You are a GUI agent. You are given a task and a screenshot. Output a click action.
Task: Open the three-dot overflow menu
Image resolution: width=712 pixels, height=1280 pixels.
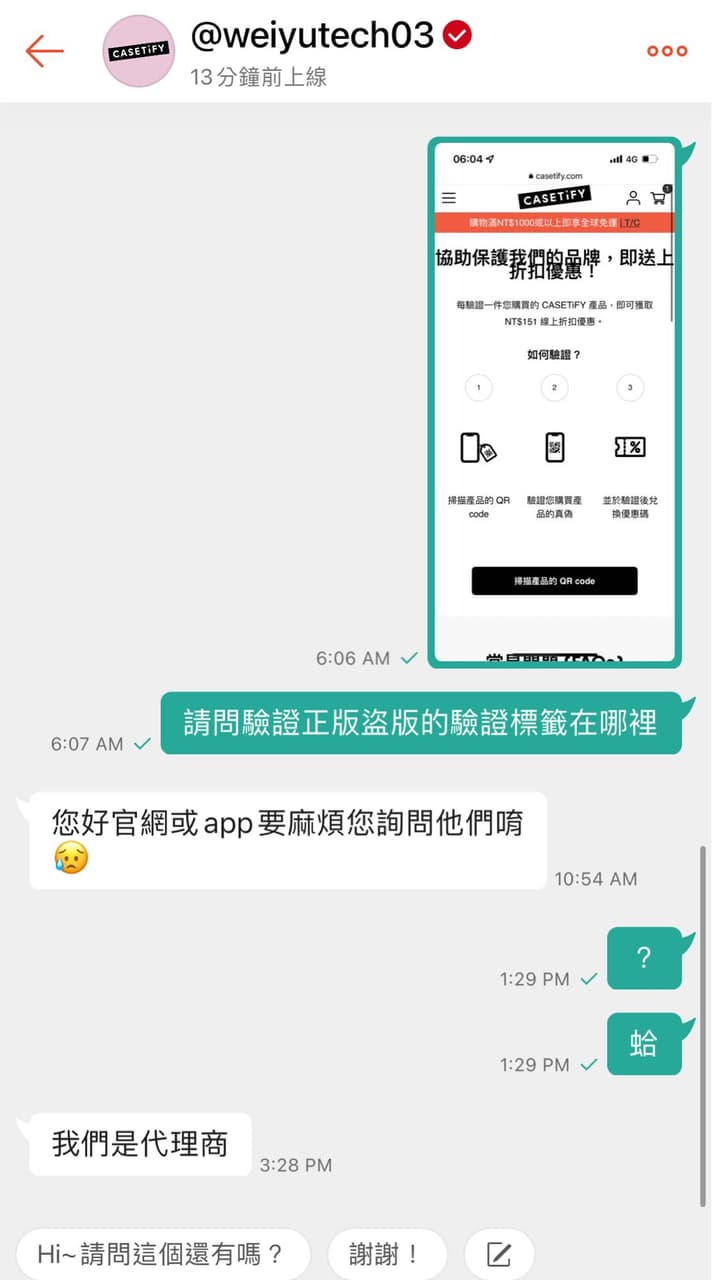point(667,51)
